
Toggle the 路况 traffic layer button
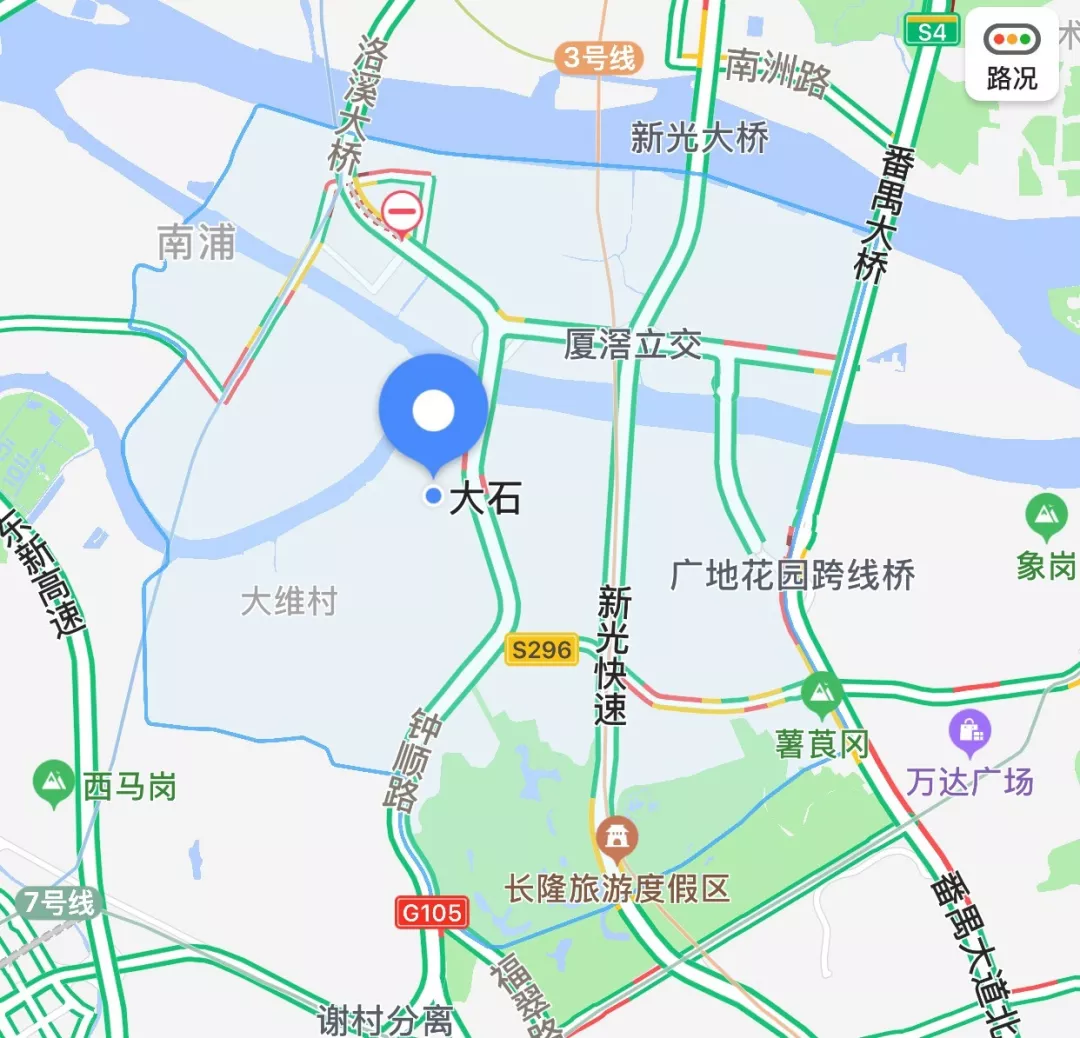point(1011,56)
